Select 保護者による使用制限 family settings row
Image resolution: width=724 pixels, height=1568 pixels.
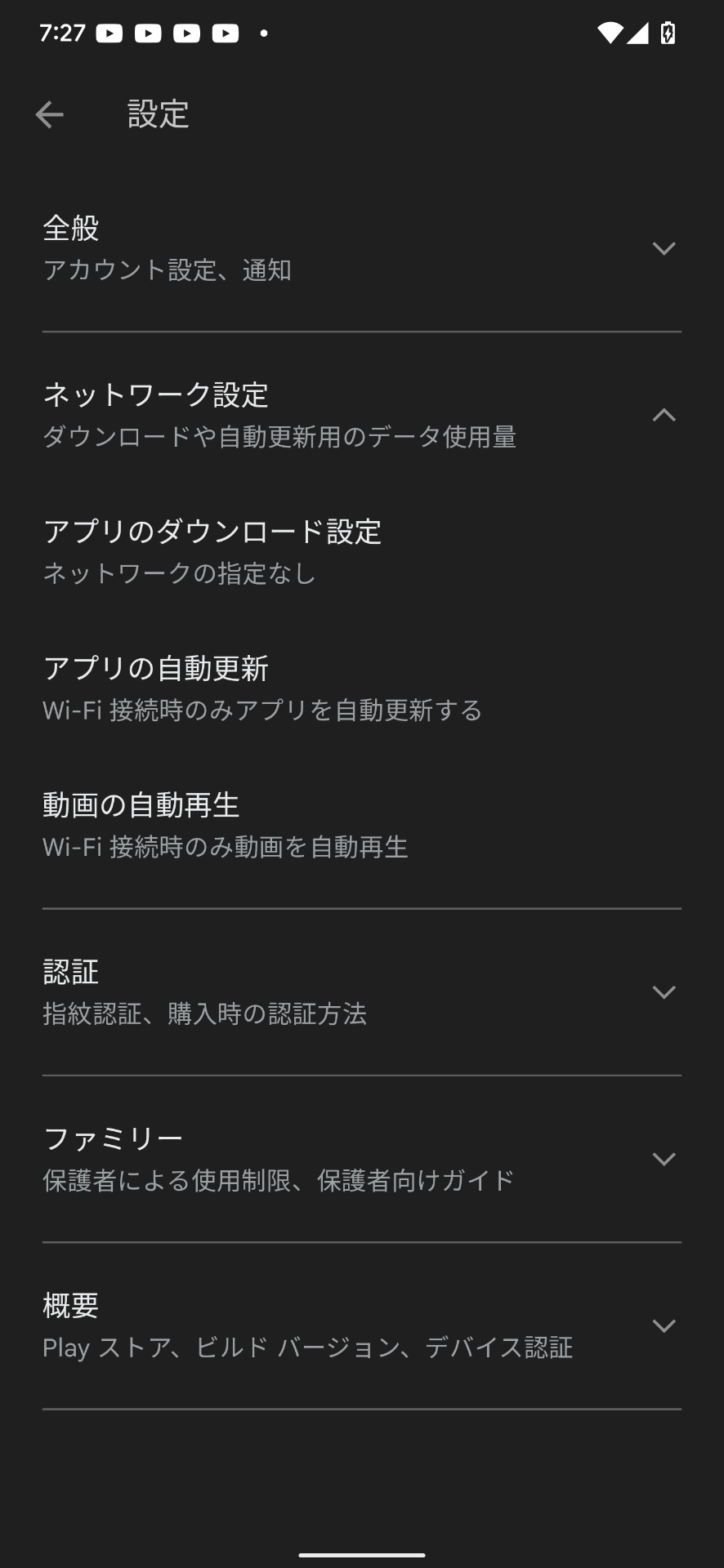pos(278,1179)
